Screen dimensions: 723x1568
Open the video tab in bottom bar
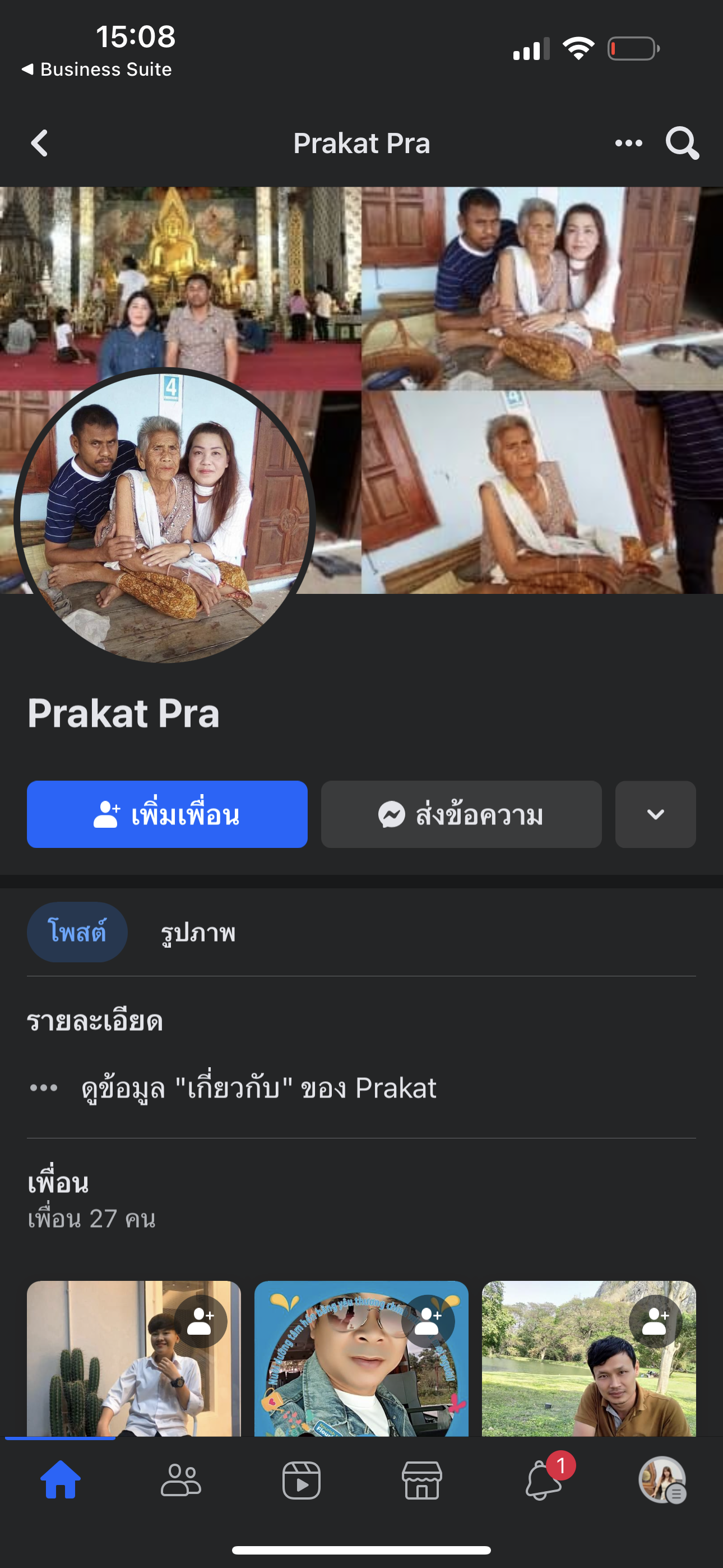(x=302, y=1481)
